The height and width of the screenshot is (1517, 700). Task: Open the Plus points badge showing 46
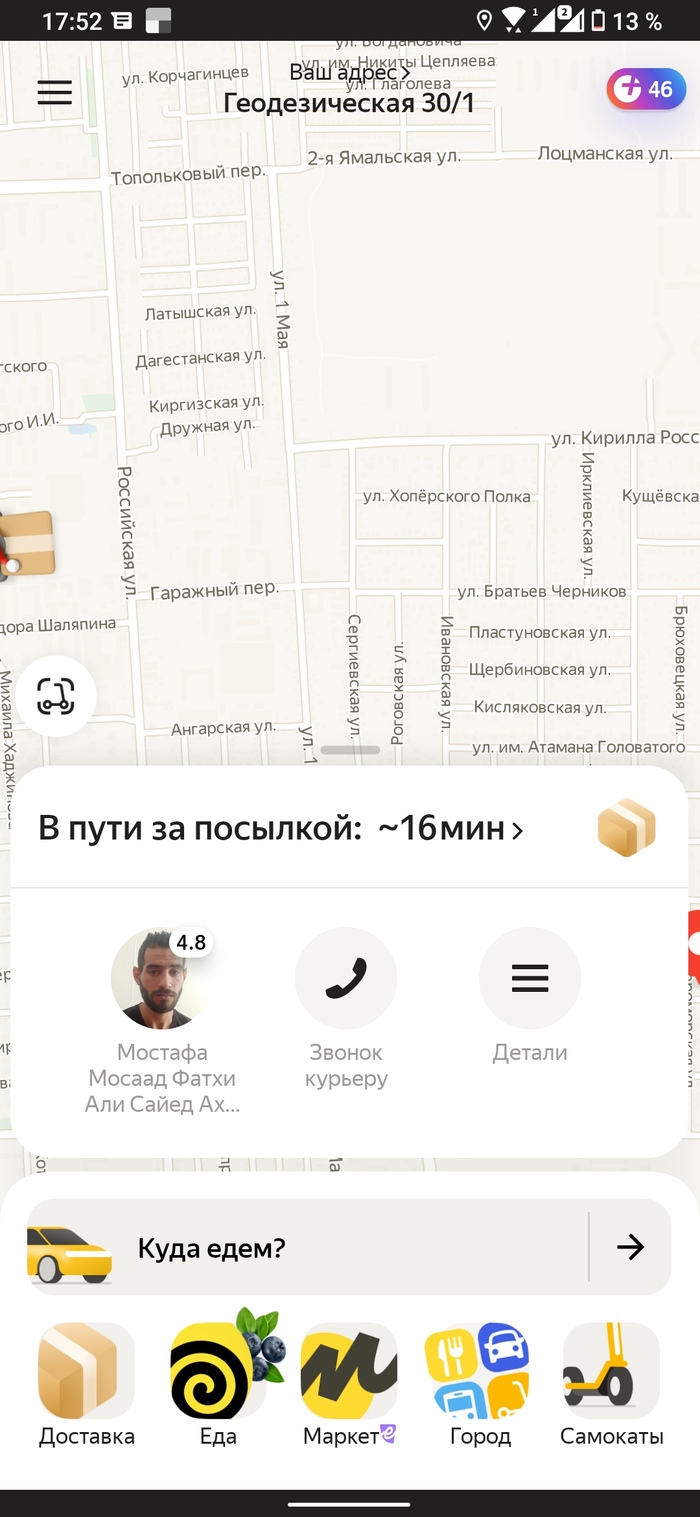646,90
